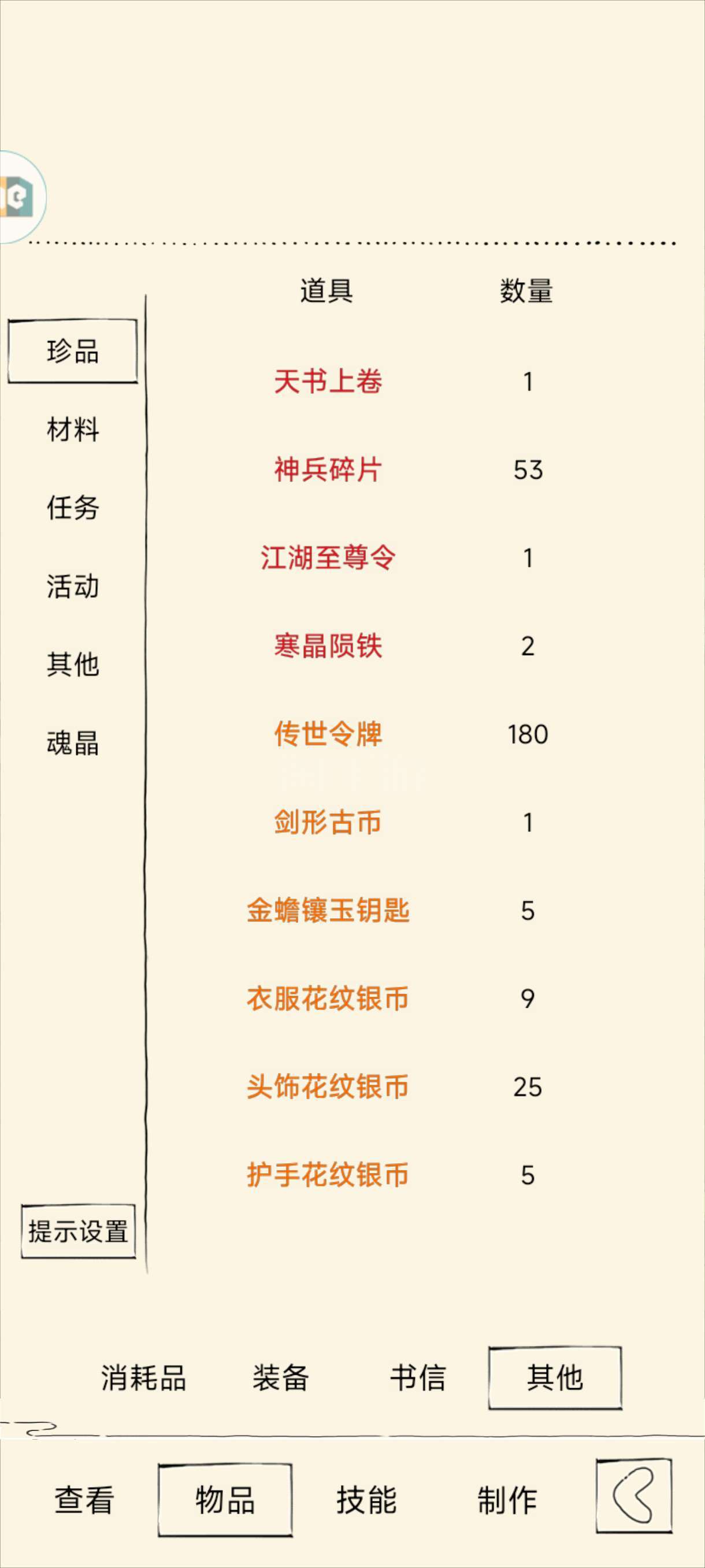The height and width of the screenshot is (1568, 705).
Task: Tap the back arrow button
Action: click(x=634, y=1496)
